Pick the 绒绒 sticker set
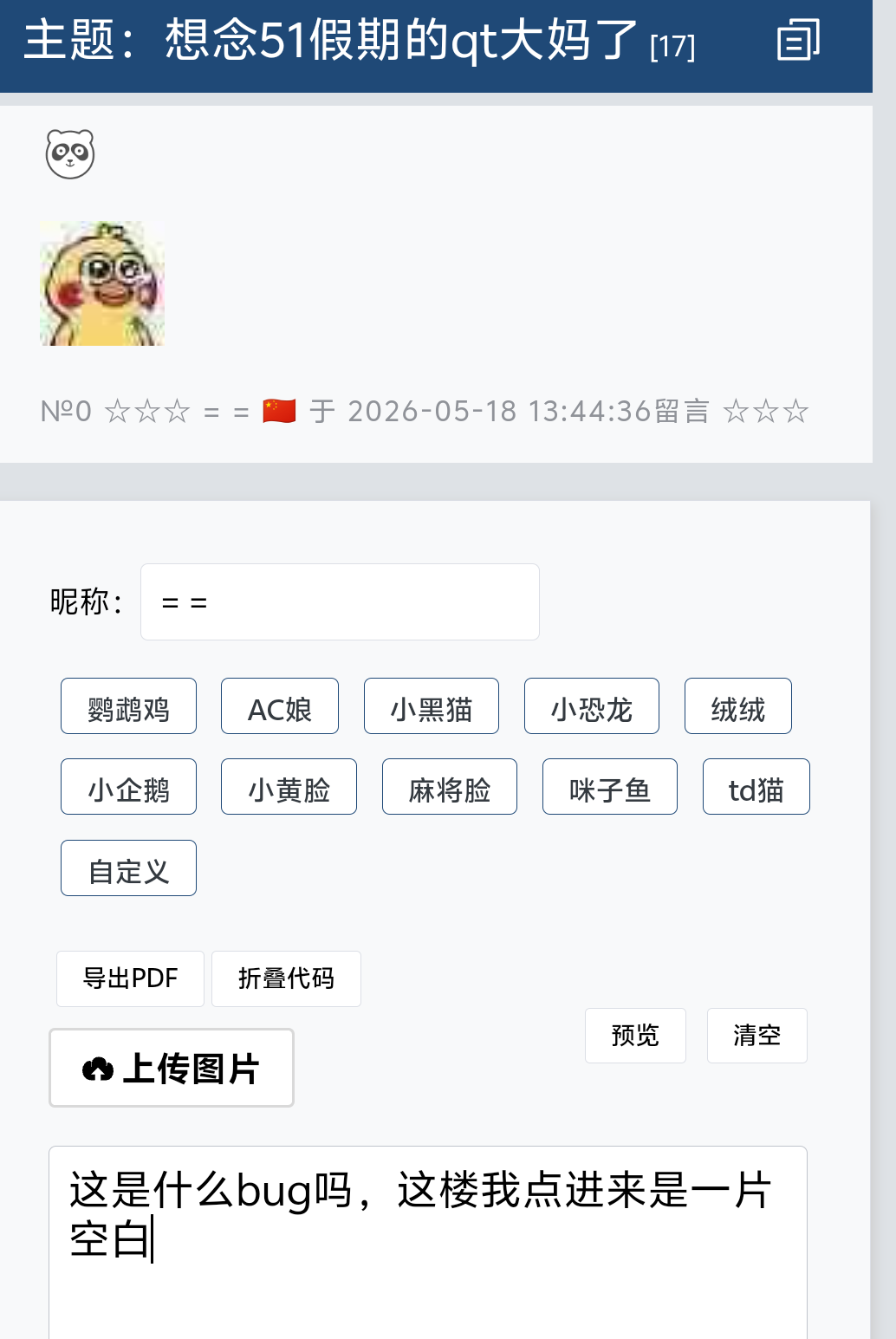 tap(738, 706)
